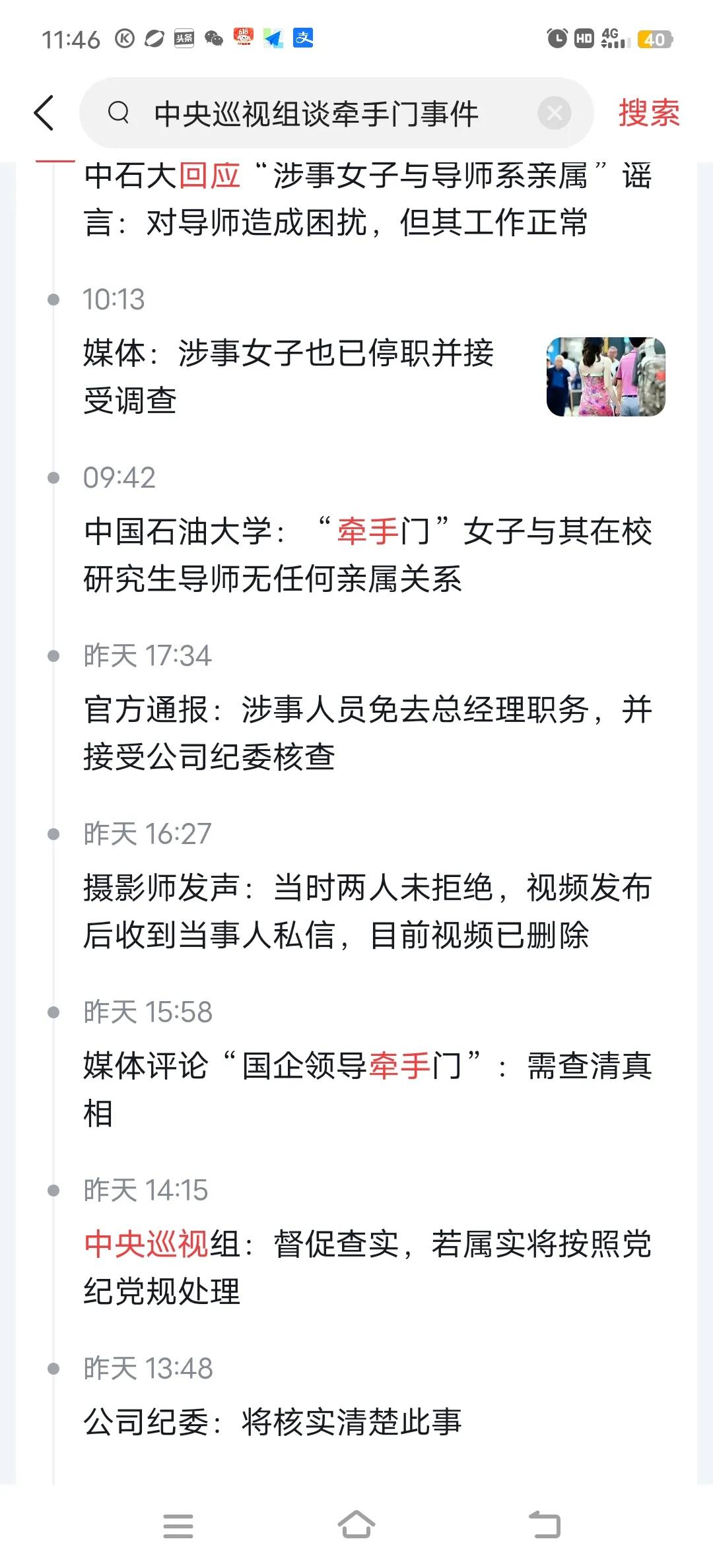Tap the back arrow at top left
The height and width of the screenshot is (1568, 713).
pyautogui.click(x=44, y=114)
